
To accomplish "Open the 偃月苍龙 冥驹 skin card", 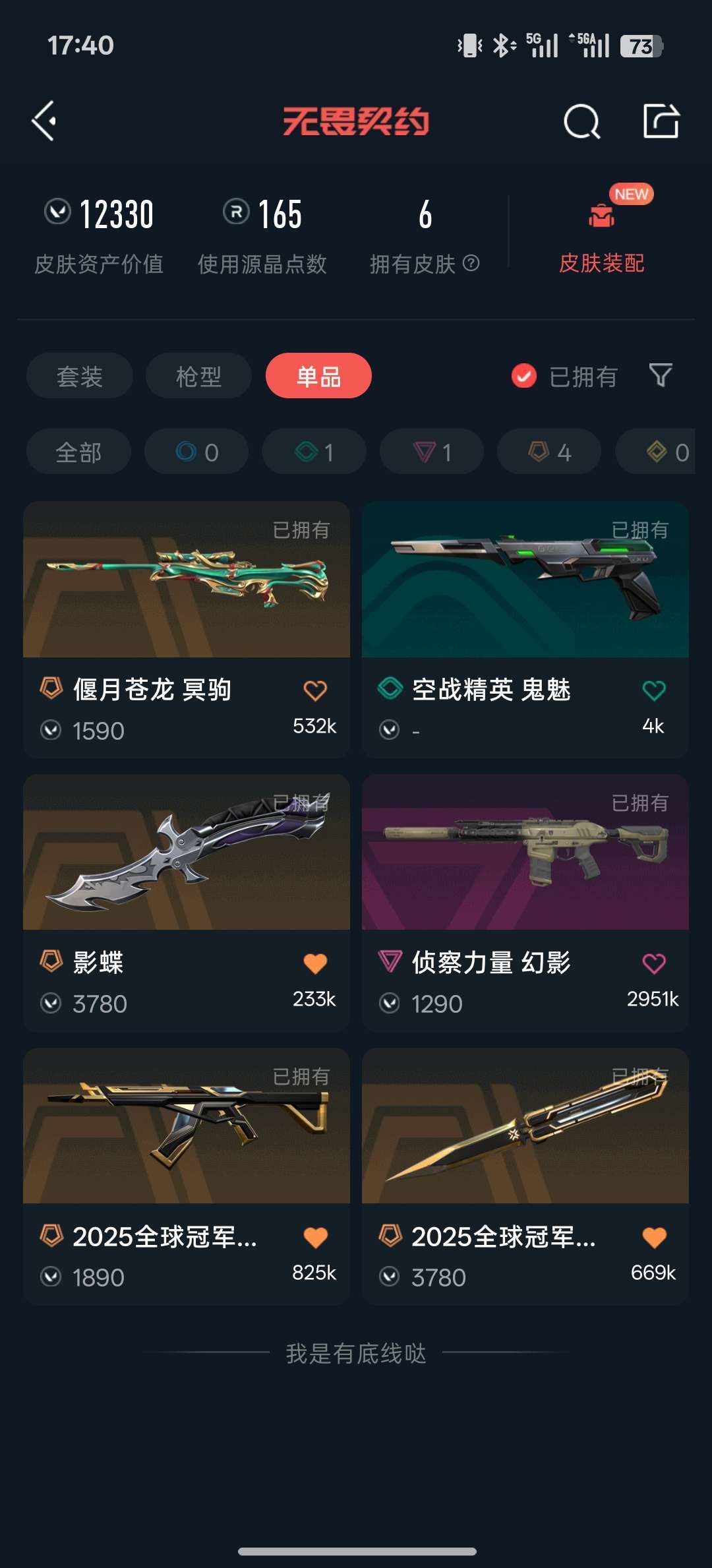I will [x=187, y=630].
